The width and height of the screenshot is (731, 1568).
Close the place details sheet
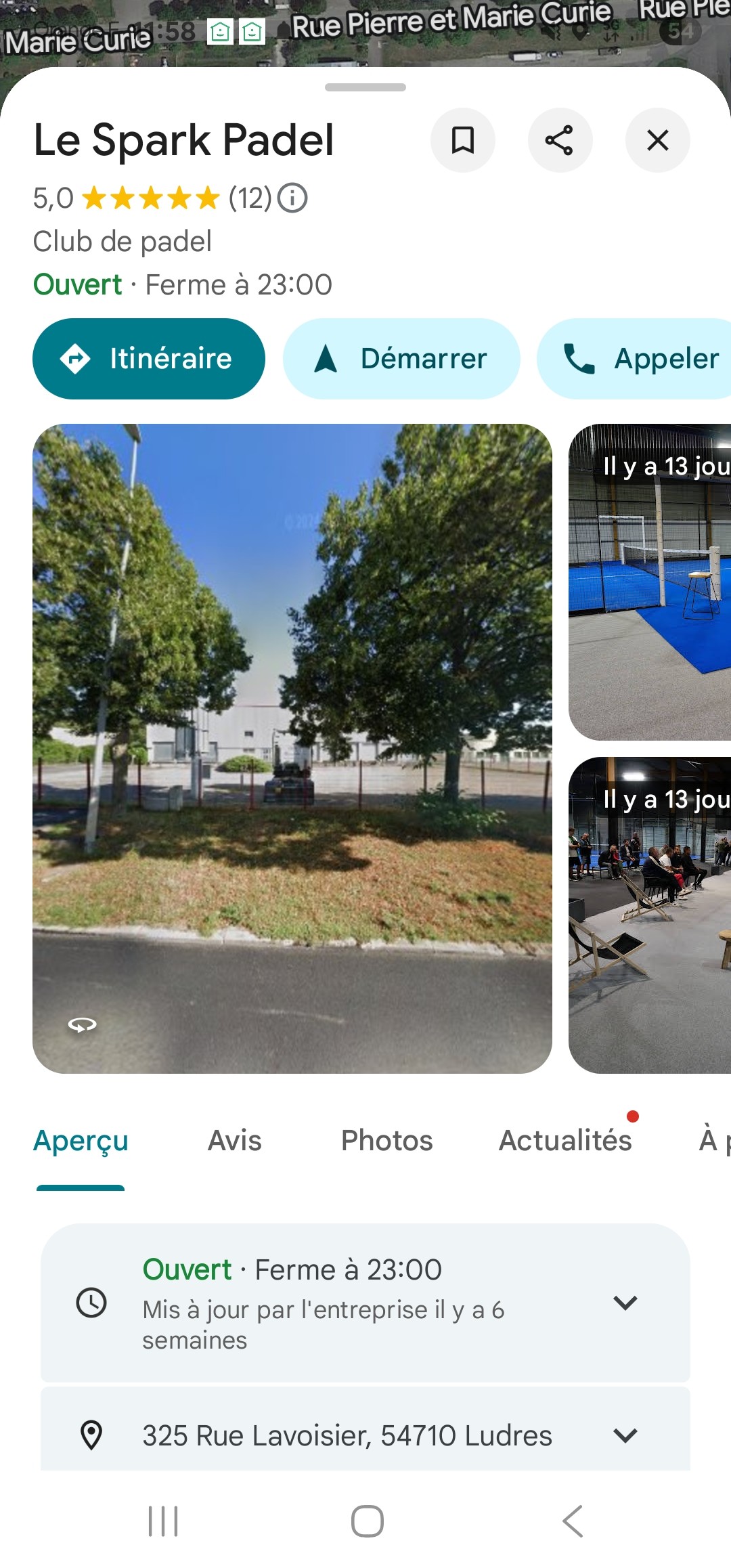tap(657, 140)
